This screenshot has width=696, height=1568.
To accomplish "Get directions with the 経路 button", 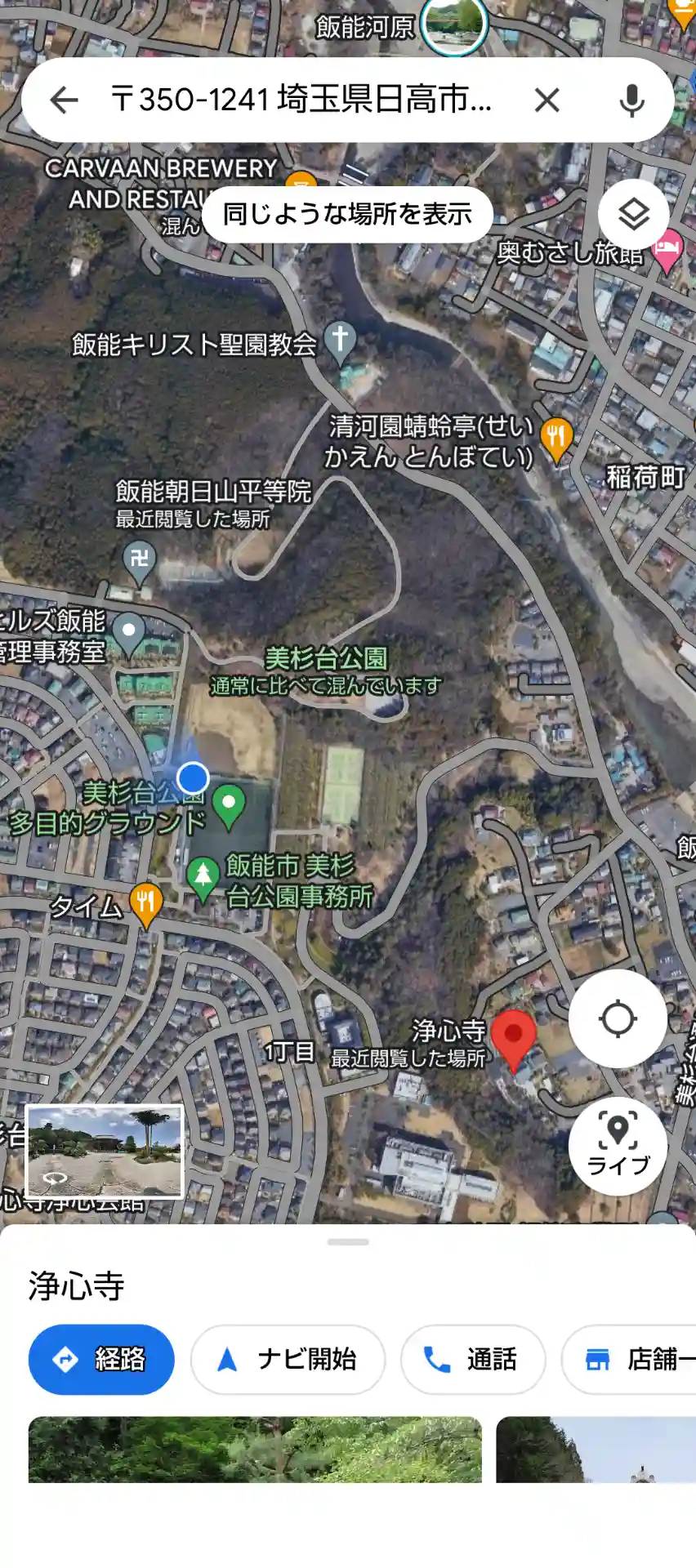I will tap(101, 1359).
